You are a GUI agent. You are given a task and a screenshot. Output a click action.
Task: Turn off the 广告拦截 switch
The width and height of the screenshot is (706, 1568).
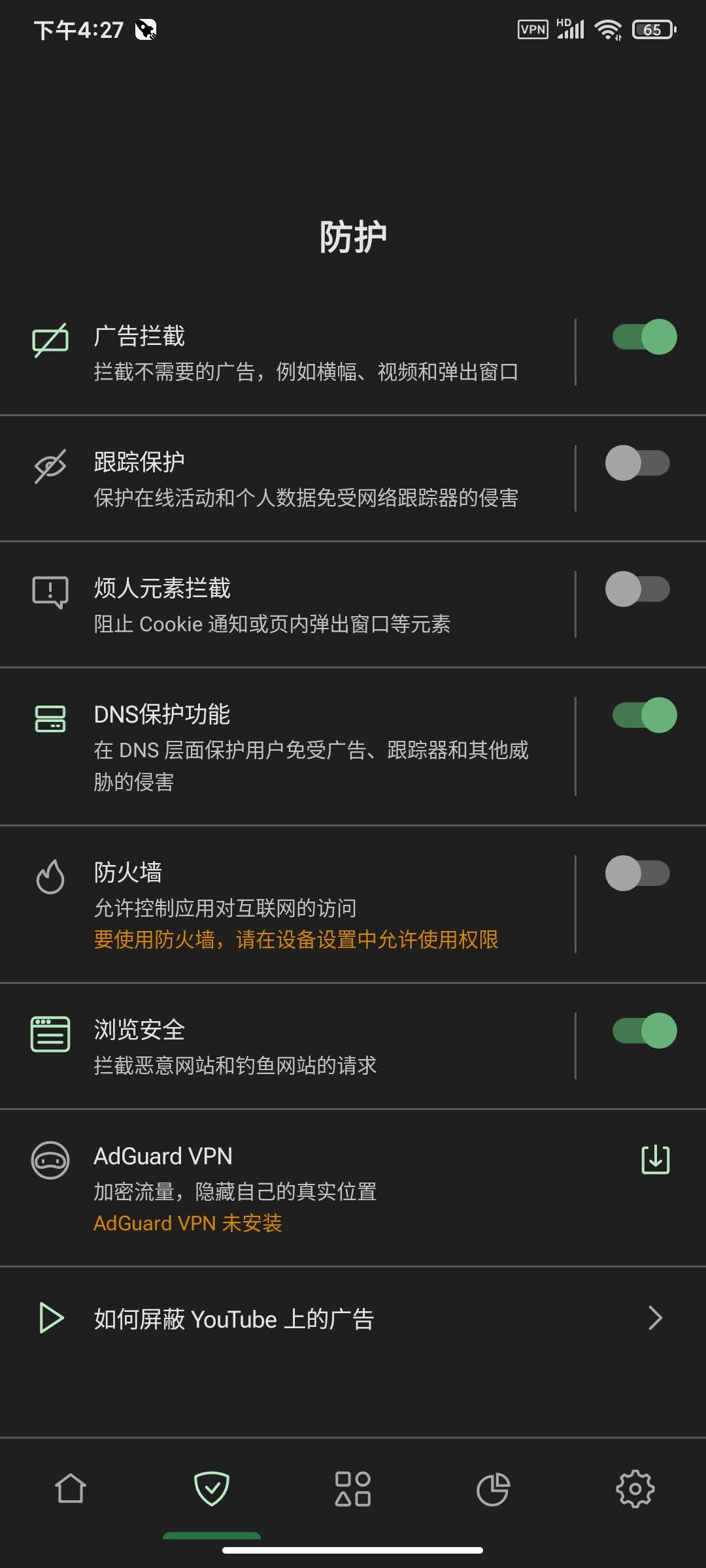644,337
